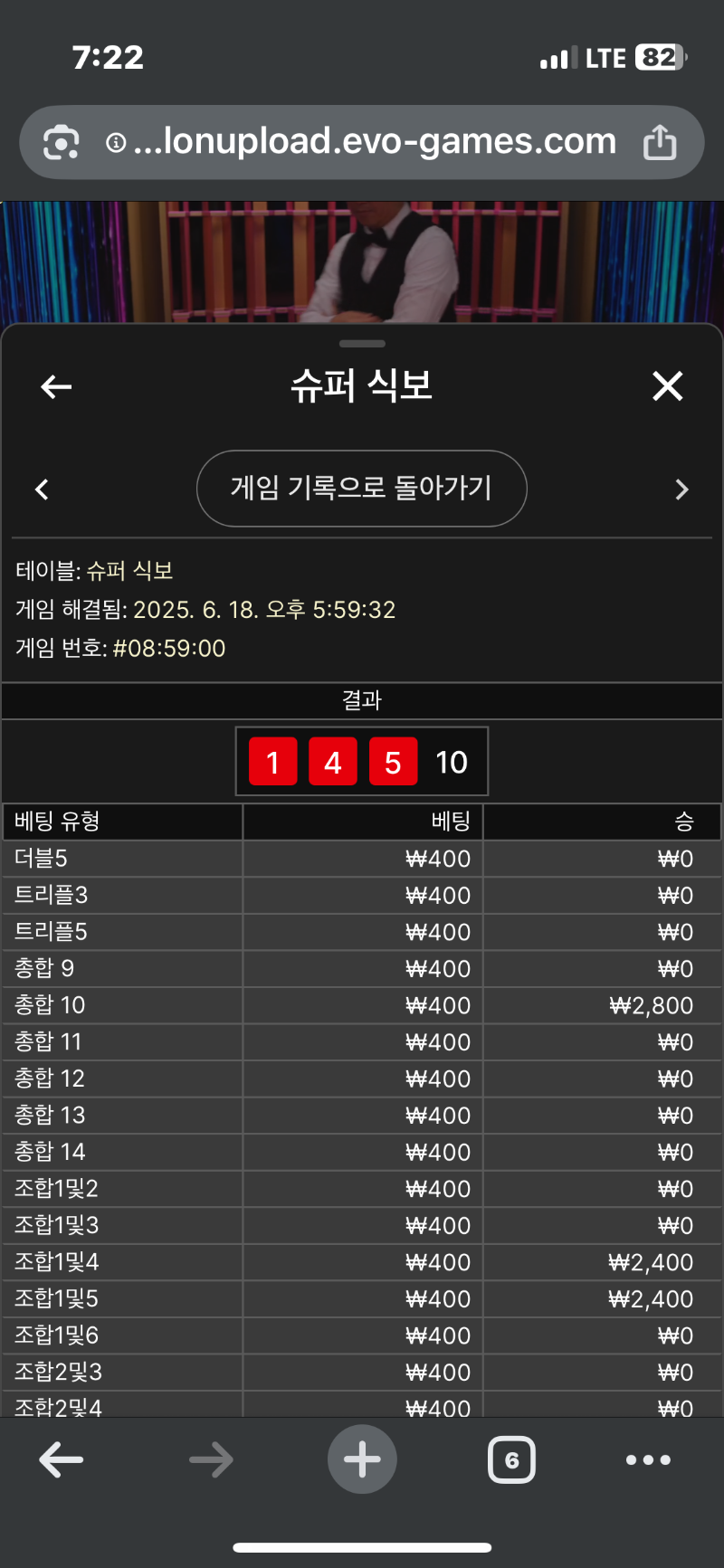The image size is (724, 1568).
Task: Open the camera search icon in address bar
Action: tap(61, 142)
